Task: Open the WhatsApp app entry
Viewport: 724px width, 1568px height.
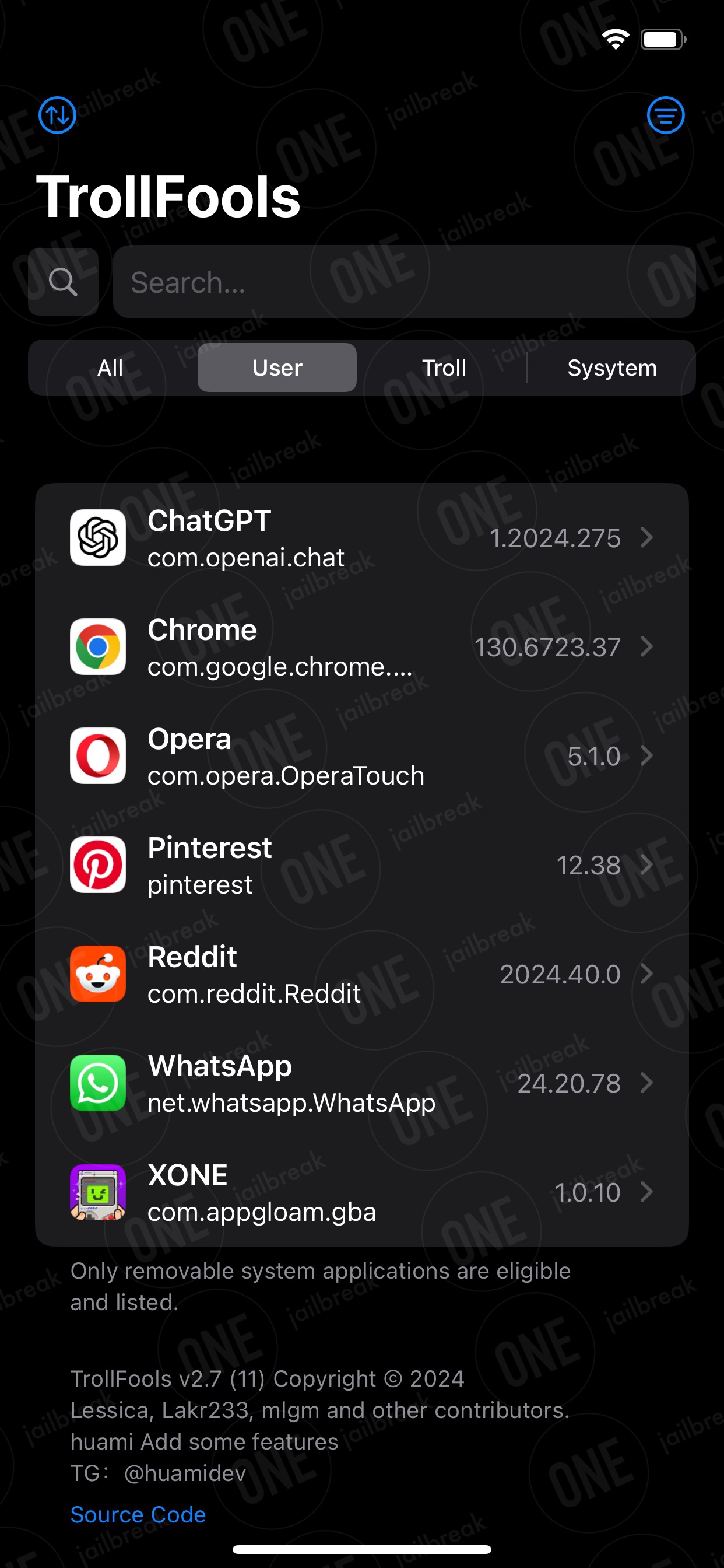Action: [362, 1083]
